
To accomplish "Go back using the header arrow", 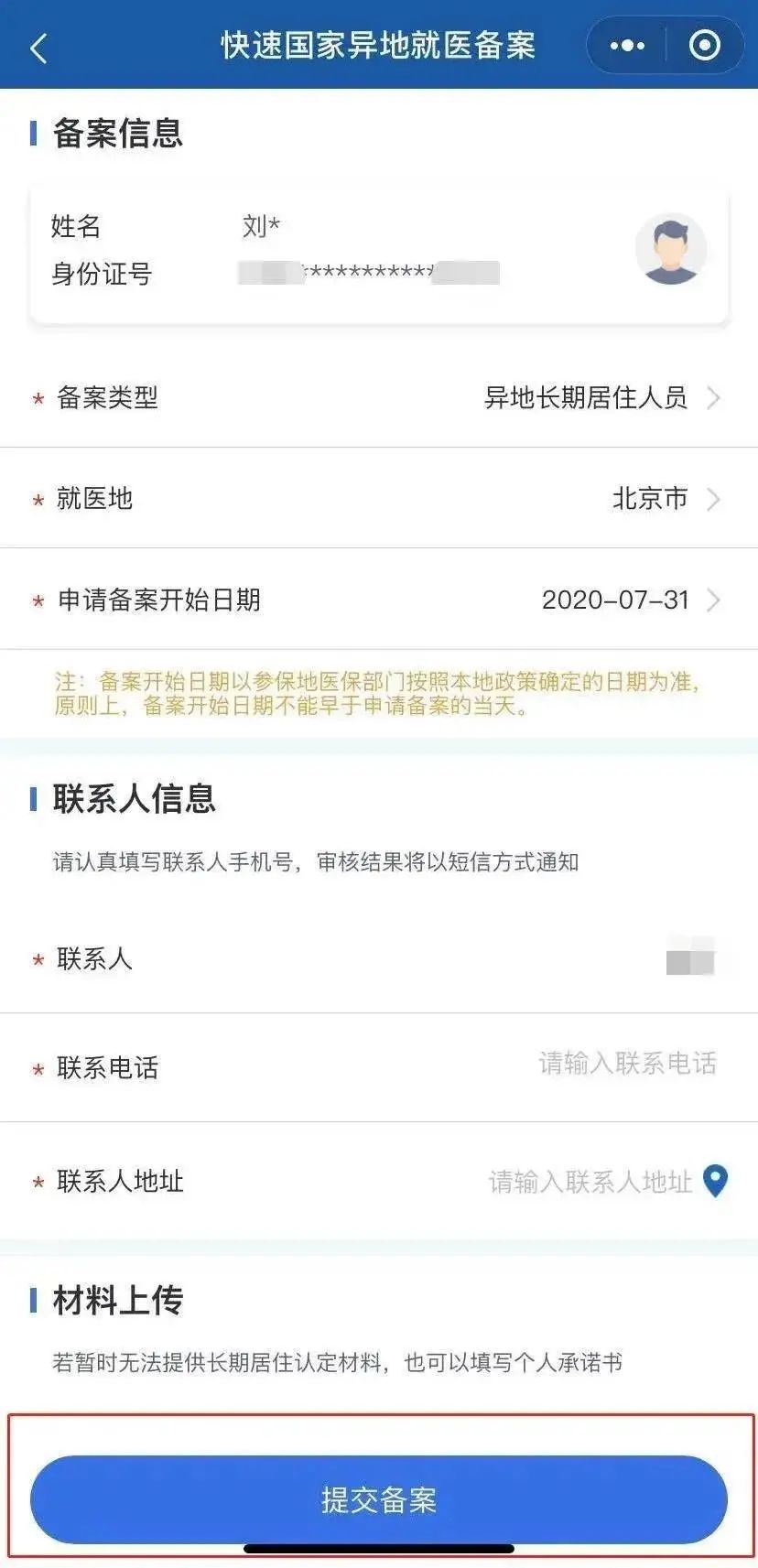I will [38, 47].
